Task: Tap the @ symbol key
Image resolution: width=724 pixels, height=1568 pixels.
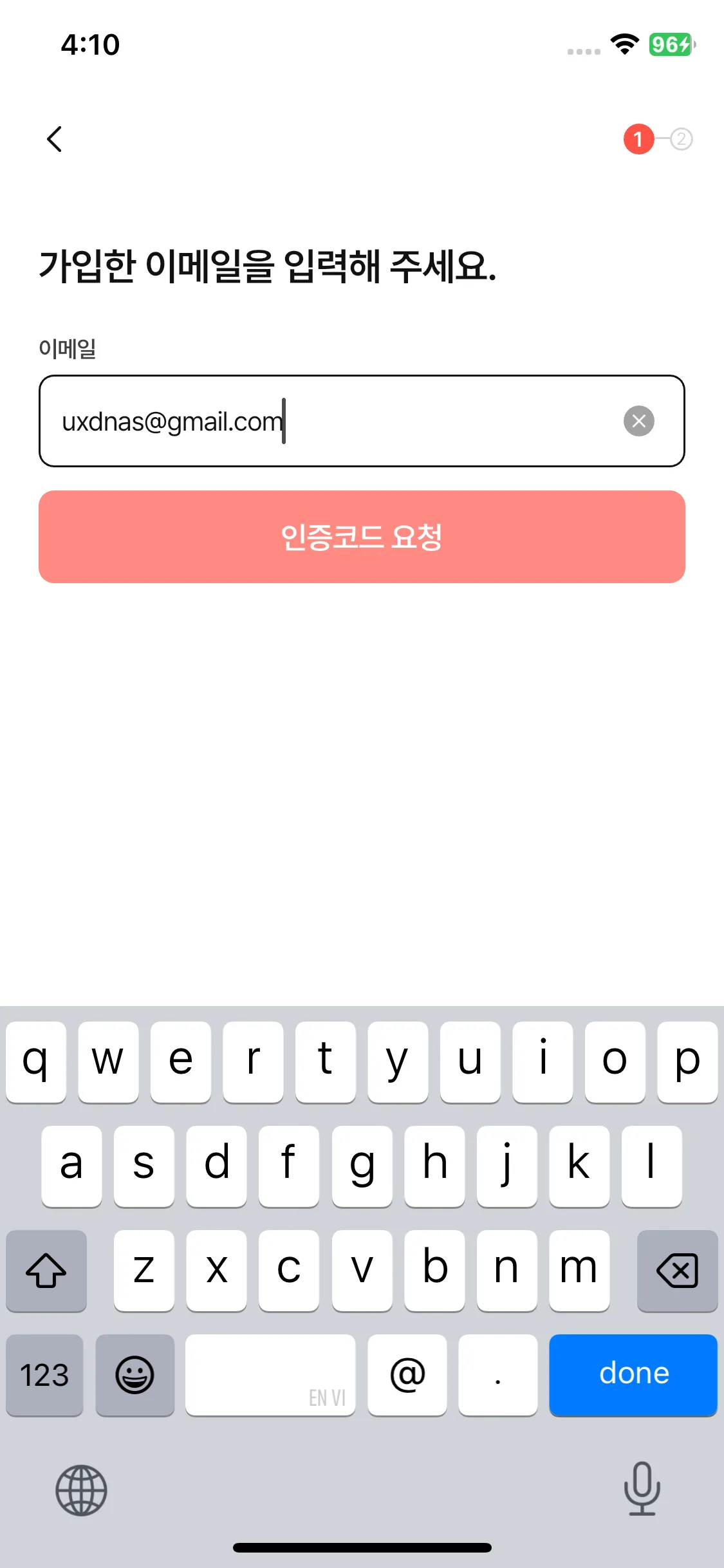Action: 407,1376
